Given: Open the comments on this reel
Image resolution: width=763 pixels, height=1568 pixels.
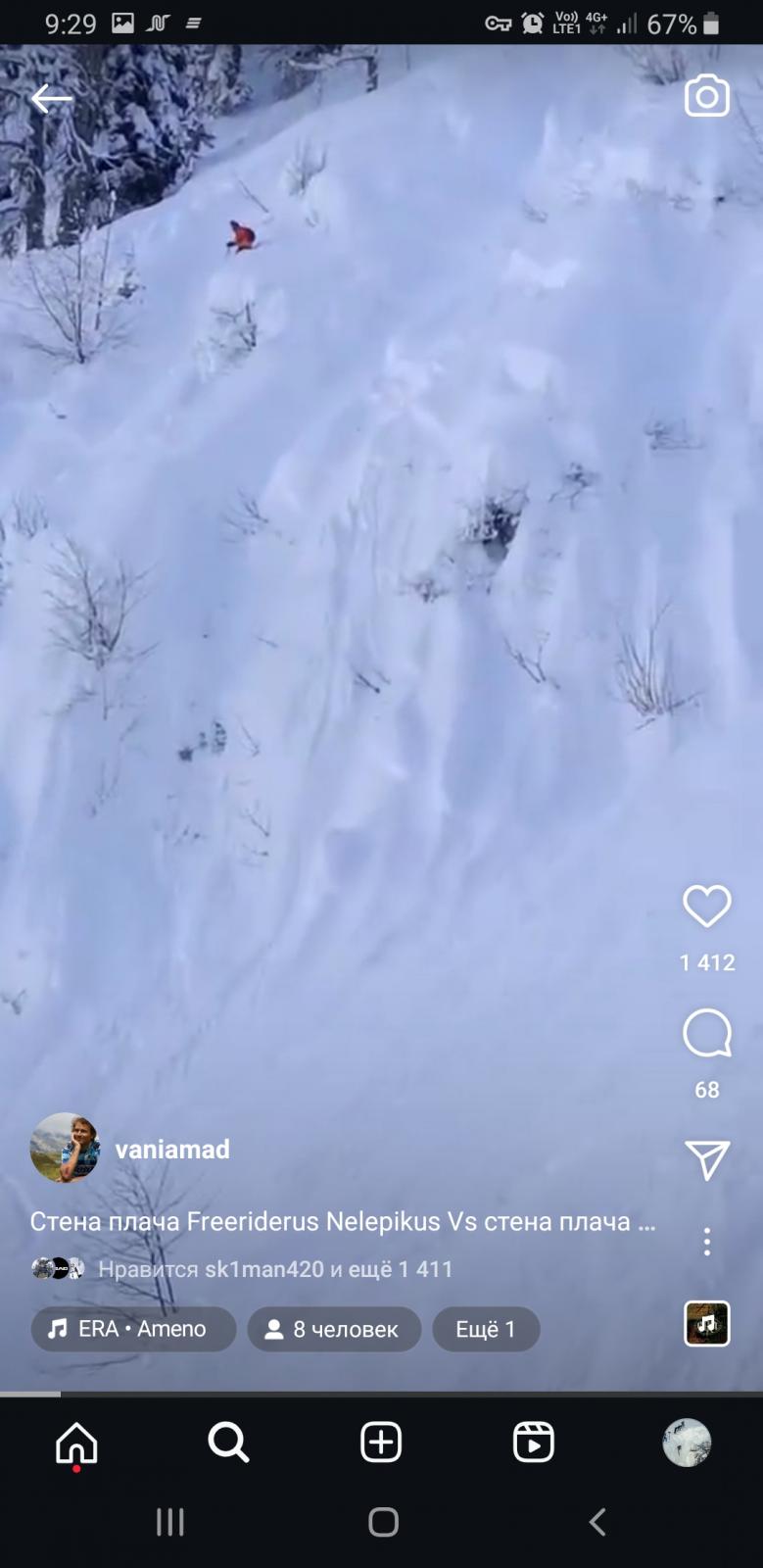Looking at the screenshot, I should (x=706, y=1033).
